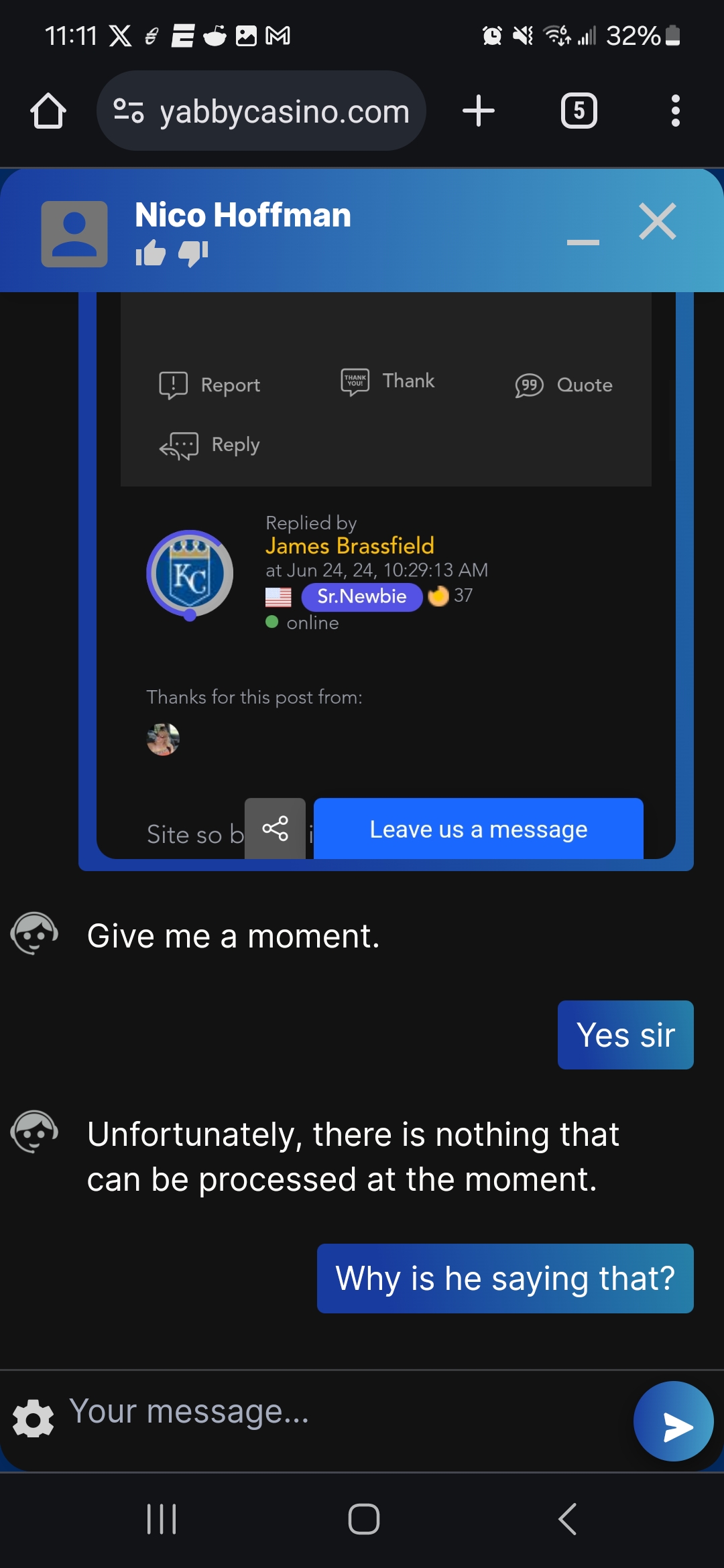Send the chat message
Viewport: 724px width, 1568px height.
click(x=673, y=1421)
